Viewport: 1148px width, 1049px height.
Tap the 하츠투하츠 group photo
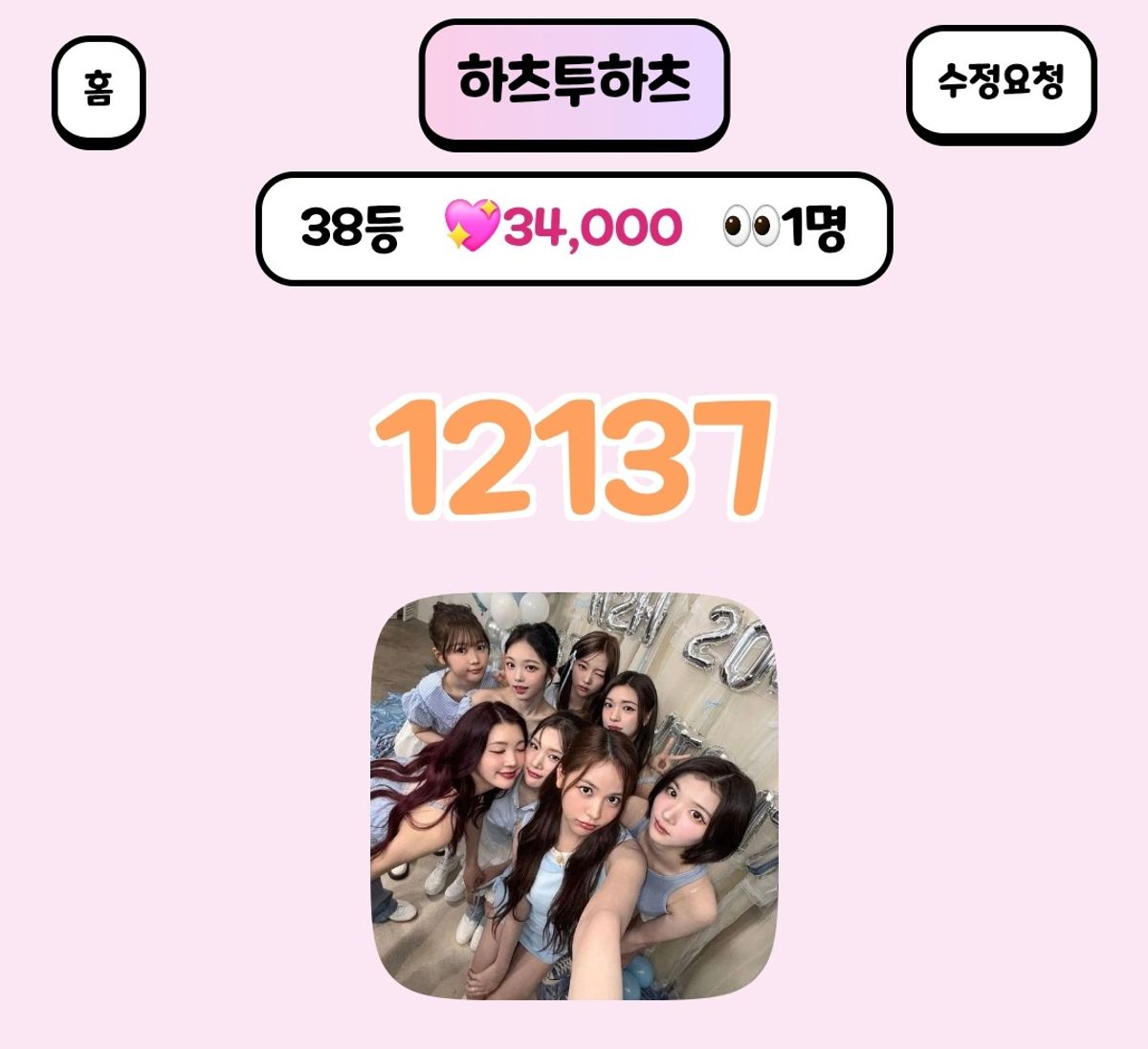(574, 796)
